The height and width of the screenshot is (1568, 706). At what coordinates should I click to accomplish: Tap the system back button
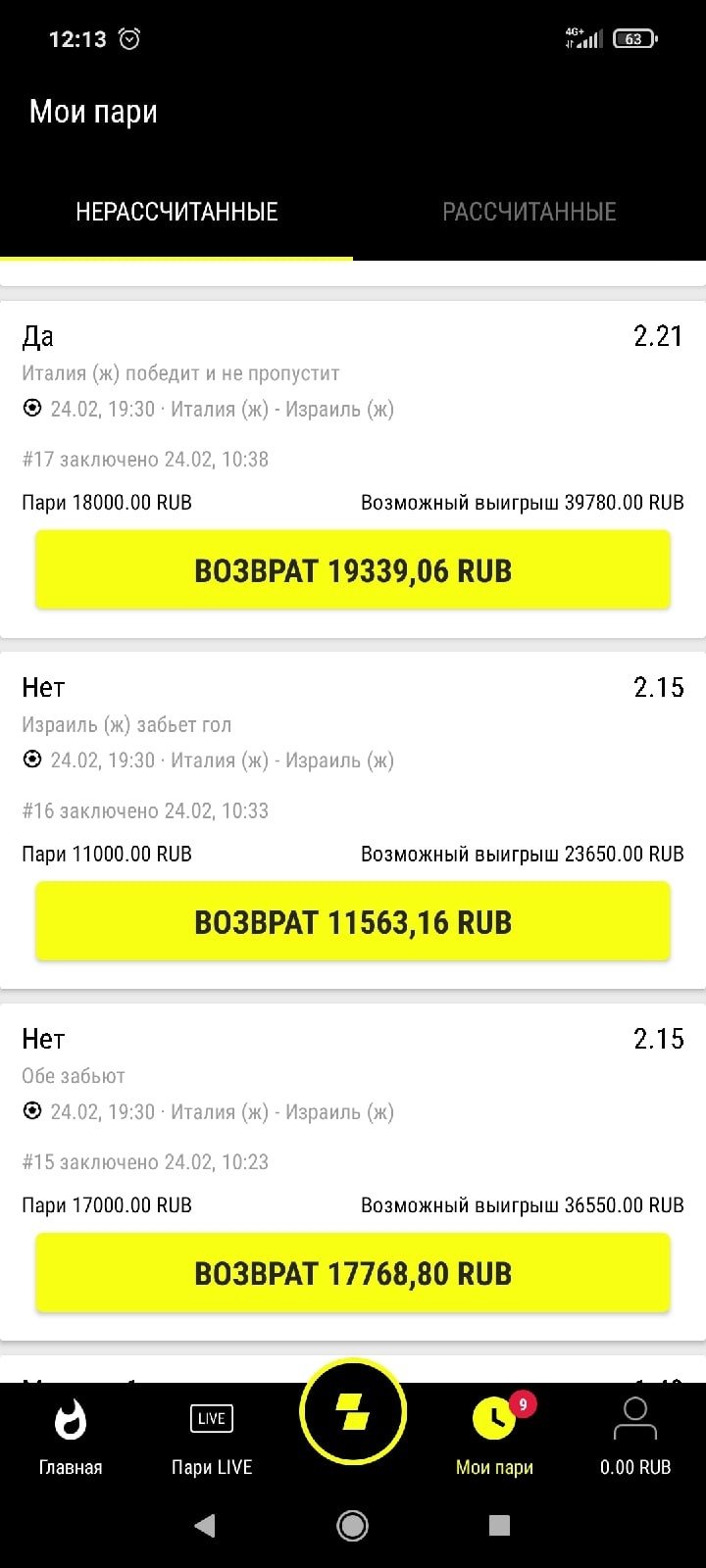tap(204, 1525)
